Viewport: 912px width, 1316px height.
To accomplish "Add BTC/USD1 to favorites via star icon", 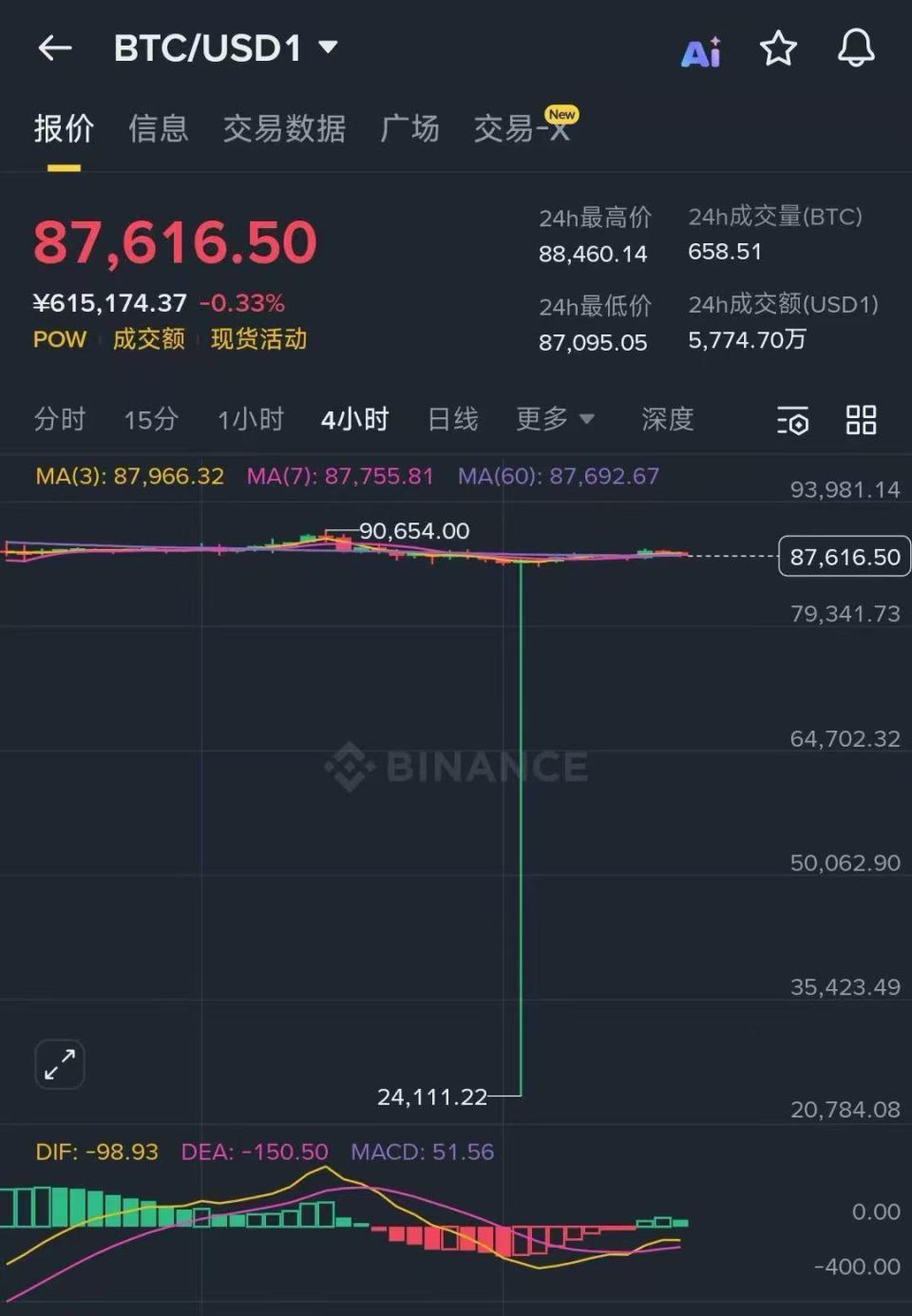I will [x=778, y=49].
